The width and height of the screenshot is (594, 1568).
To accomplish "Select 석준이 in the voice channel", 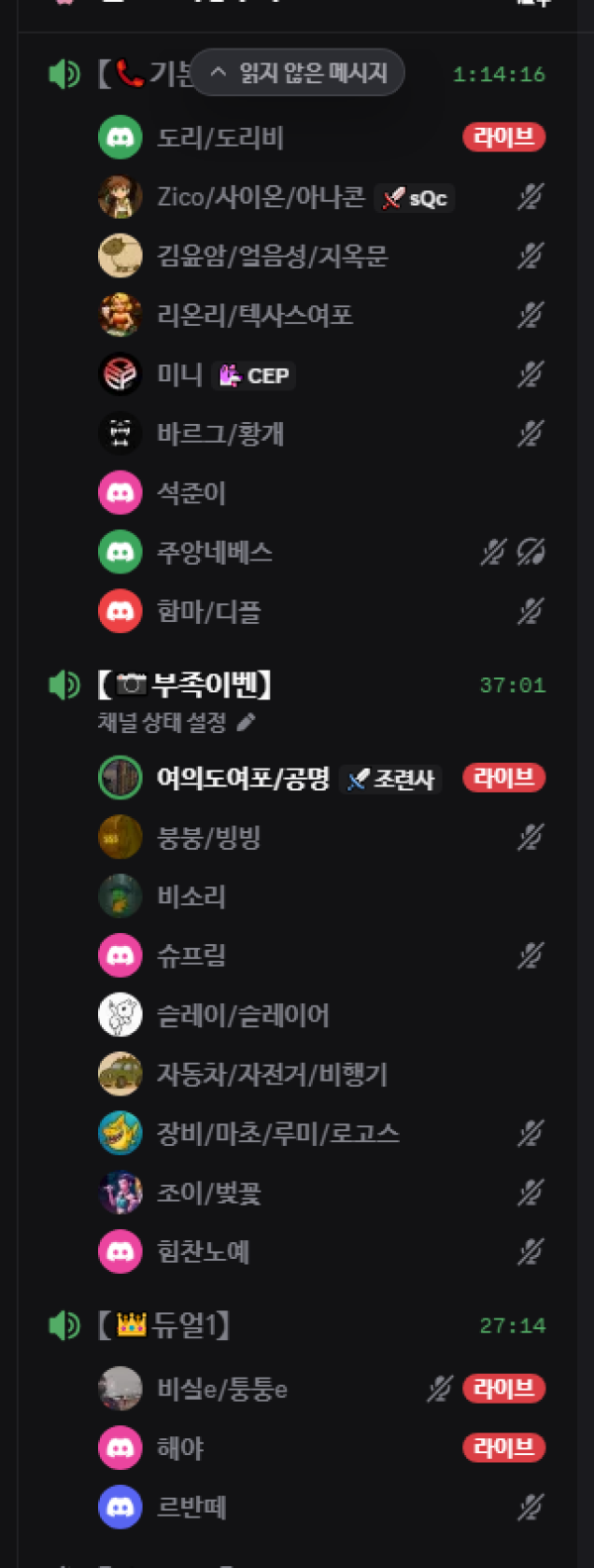I will (191, 493).
